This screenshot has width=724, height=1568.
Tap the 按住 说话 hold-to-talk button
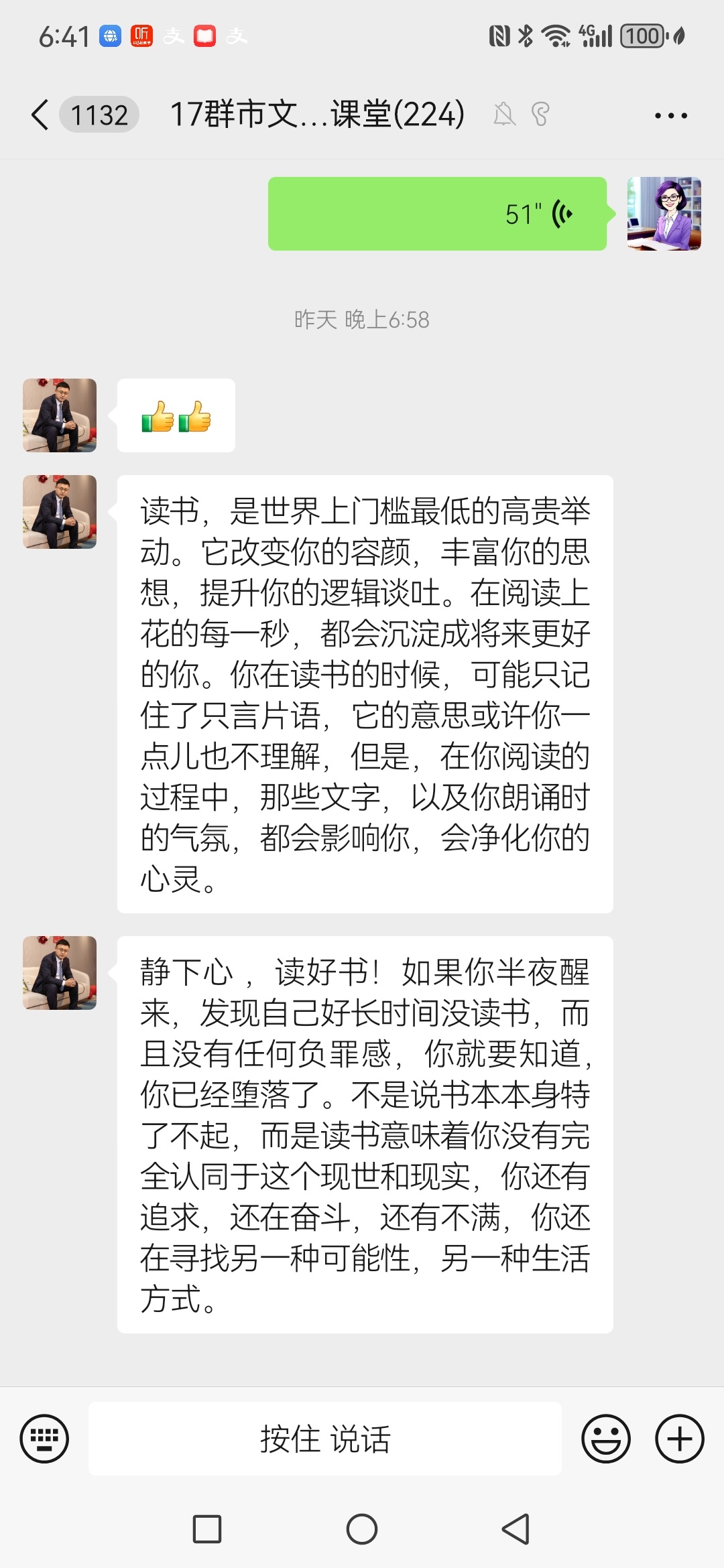[325, 1438]
